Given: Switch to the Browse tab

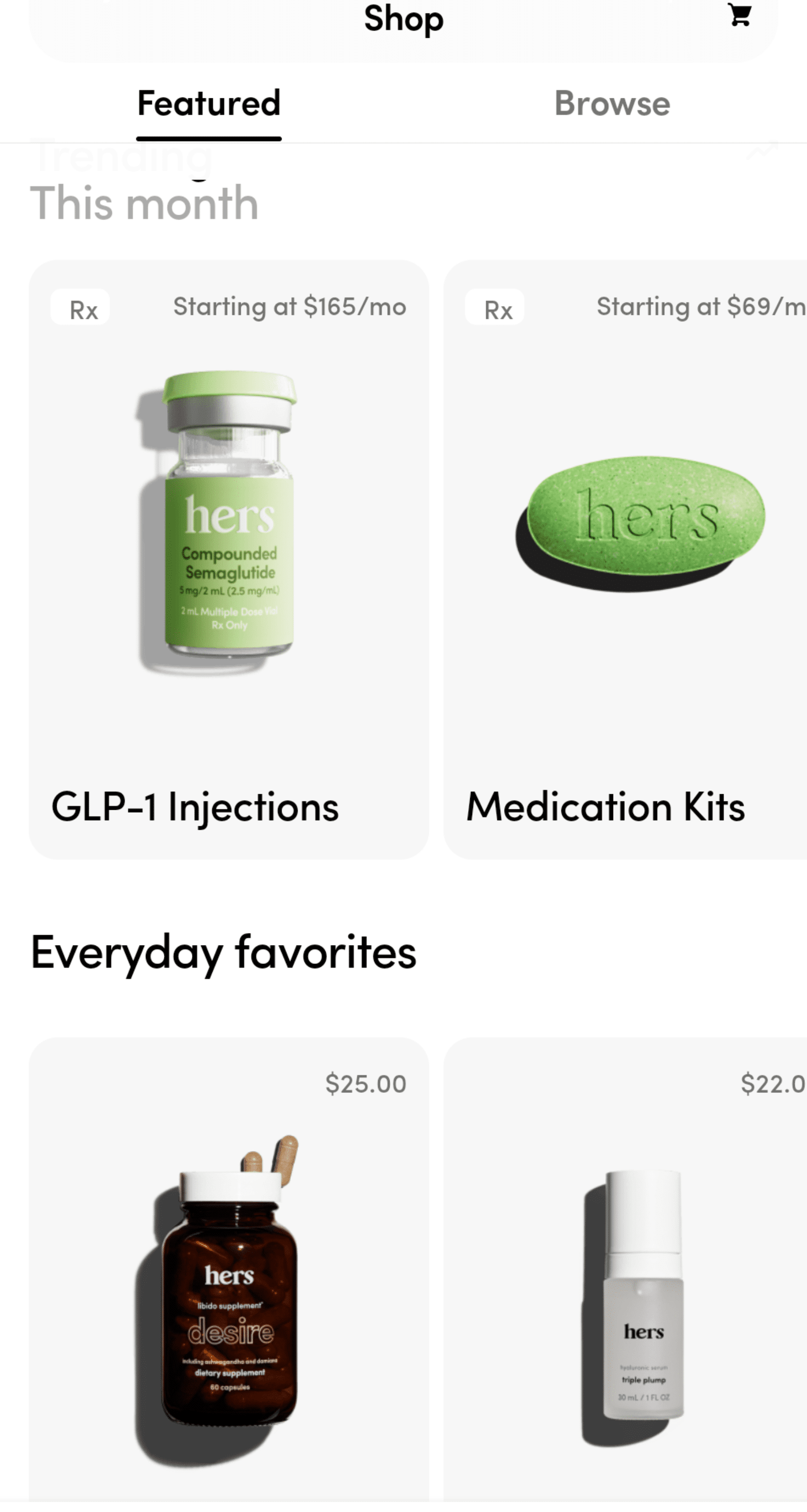Looking at the screenshot, I should (612, 104).
